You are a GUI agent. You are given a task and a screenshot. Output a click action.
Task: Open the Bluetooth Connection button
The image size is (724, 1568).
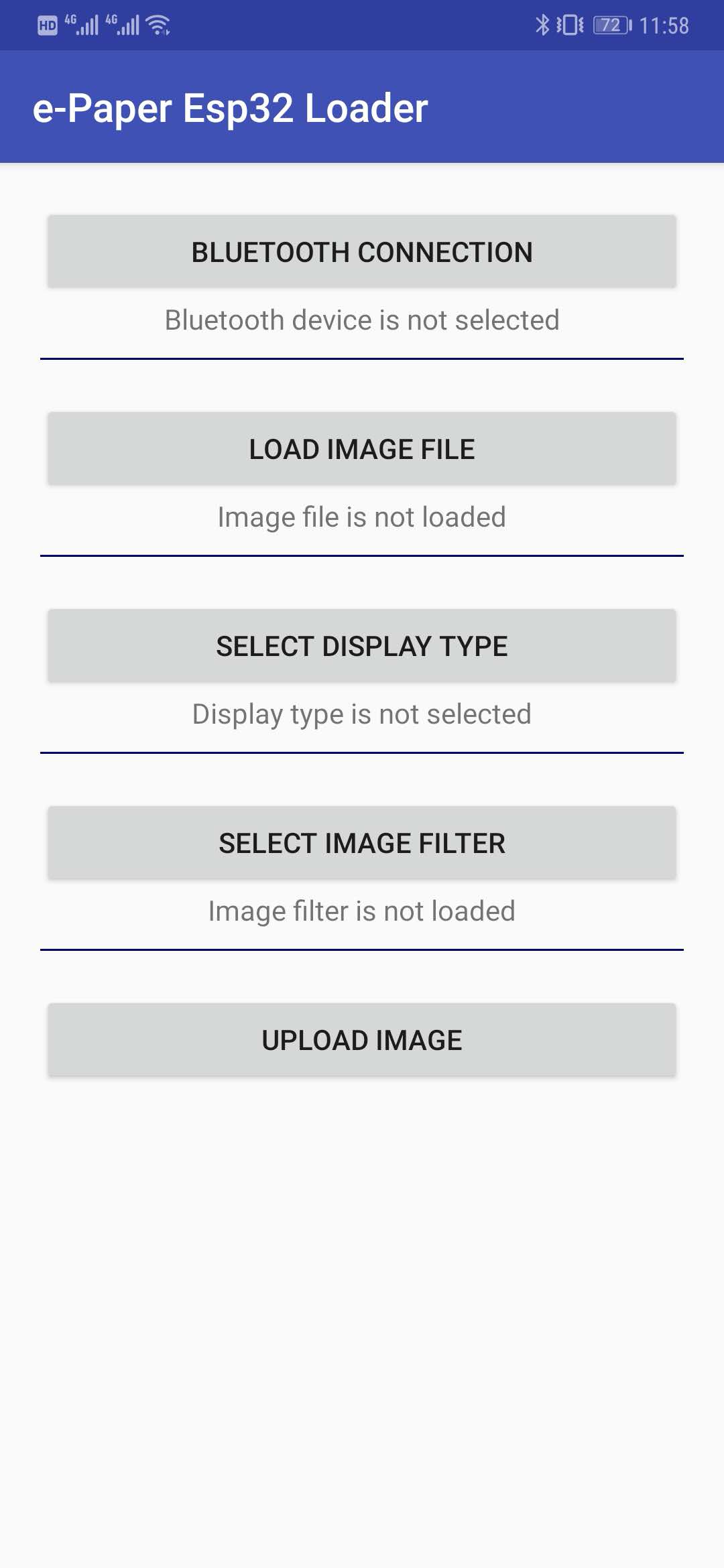point(362,252)
